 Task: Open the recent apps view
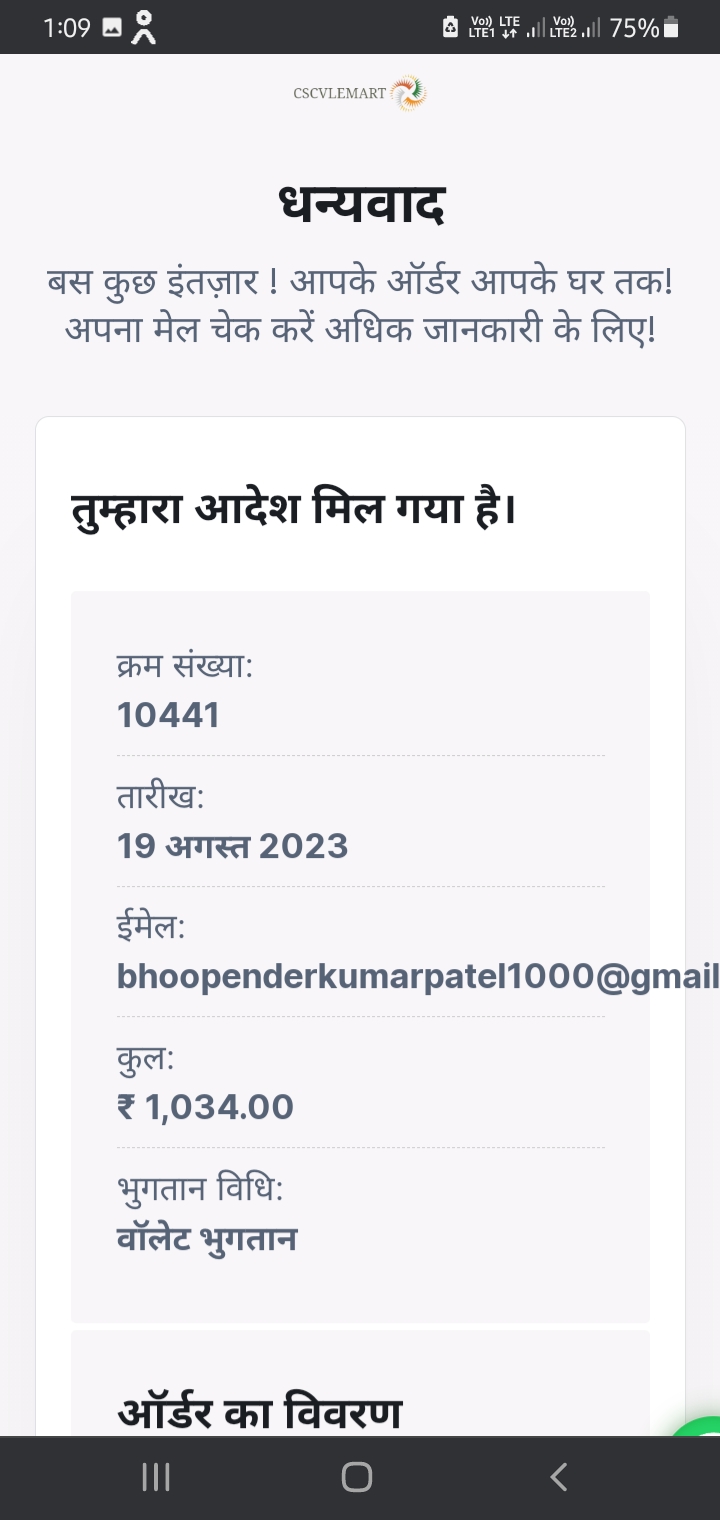pyautogui.click(x=156, y=1477)
